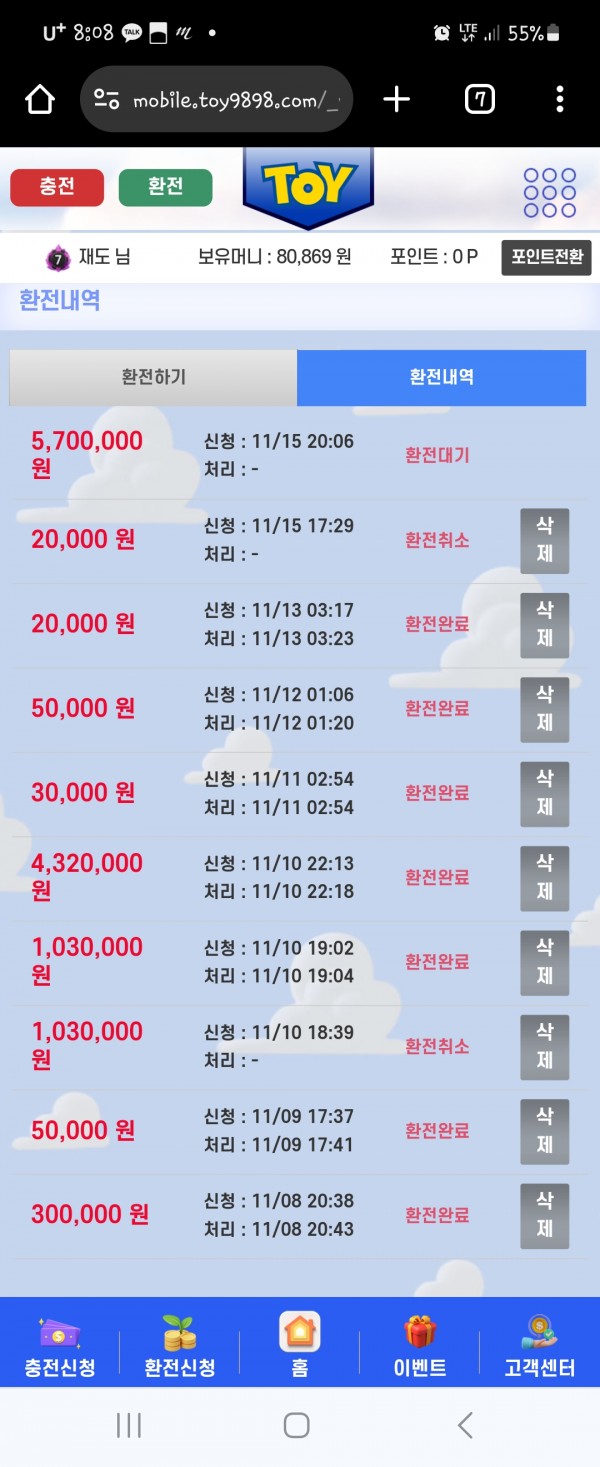The width and height of the screenshot is (600, 1467).
Task: Tap the browser home icon
Action: pyautogui.click(x=39, y=99)
